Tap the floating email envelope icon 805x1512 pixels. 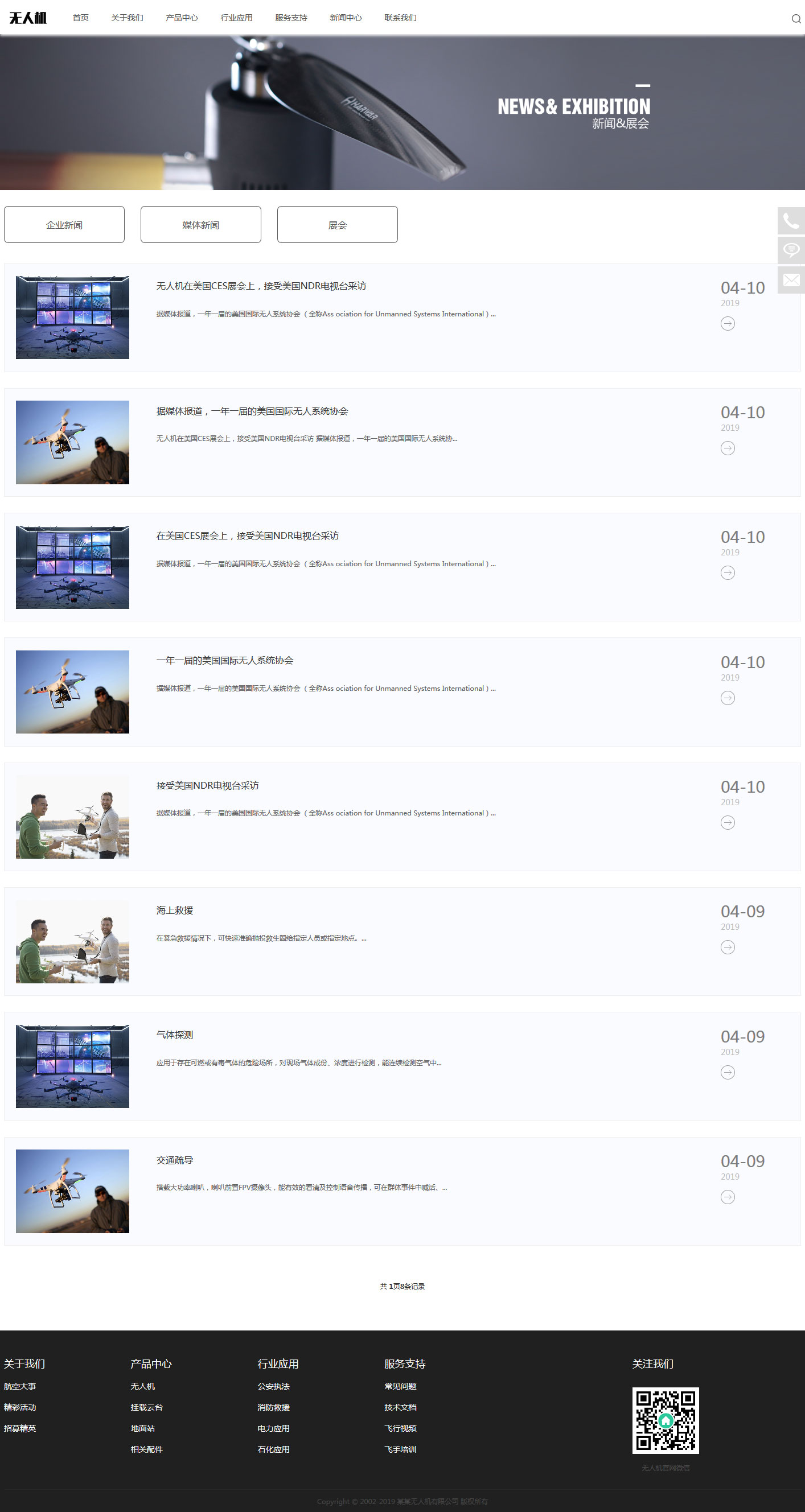pos(790,280)
